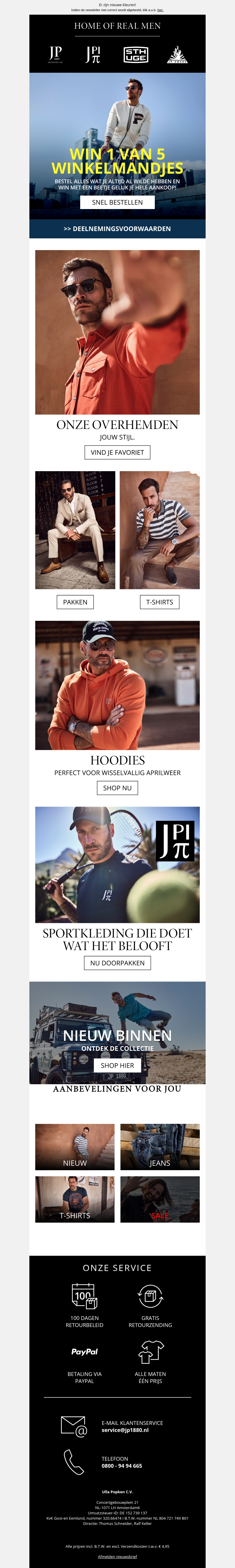Open the Deelnemingsvoorwaarden link
The image size is (235, 1568).
pos(117,229)
